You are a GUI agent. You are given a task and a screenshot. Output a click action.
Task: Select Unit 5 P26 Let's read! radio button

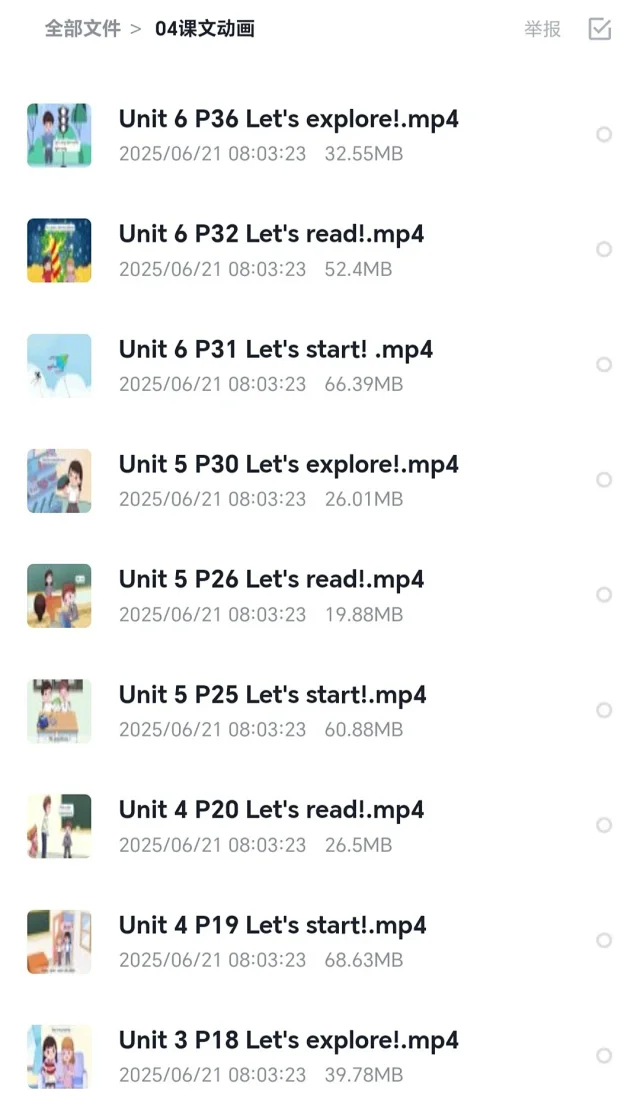(x=604, y=595)
